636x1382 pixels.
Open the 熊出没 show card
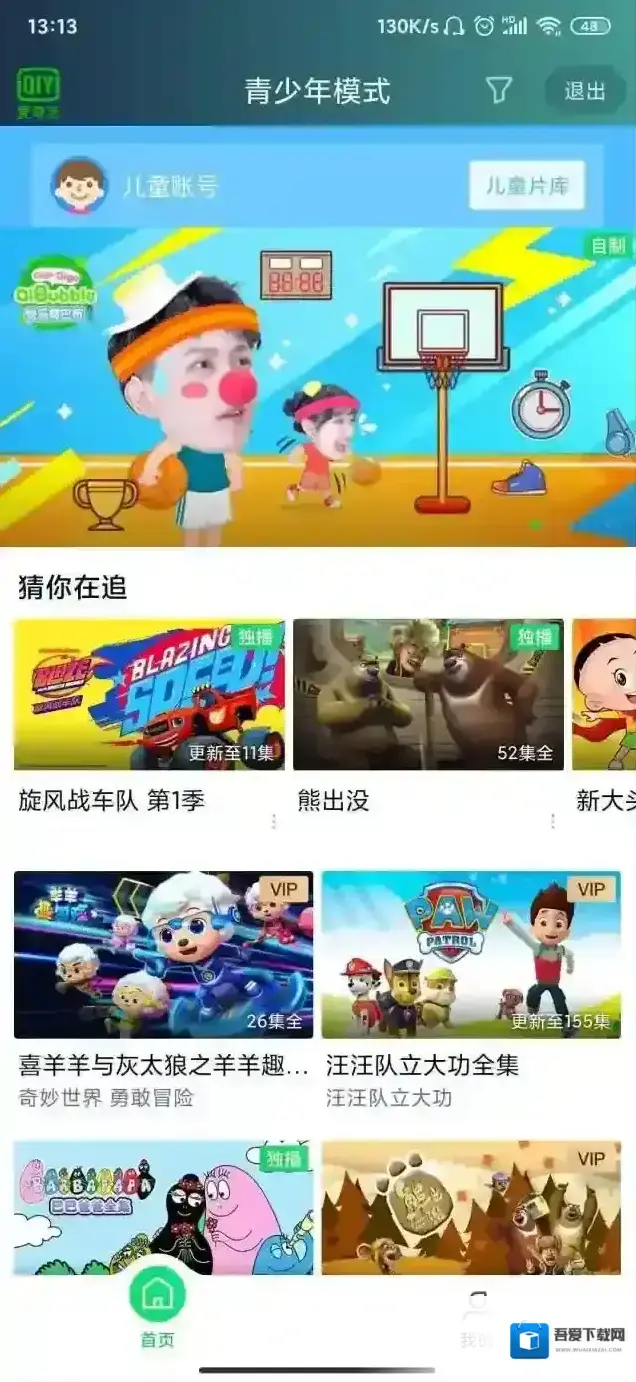coord(428,695)
